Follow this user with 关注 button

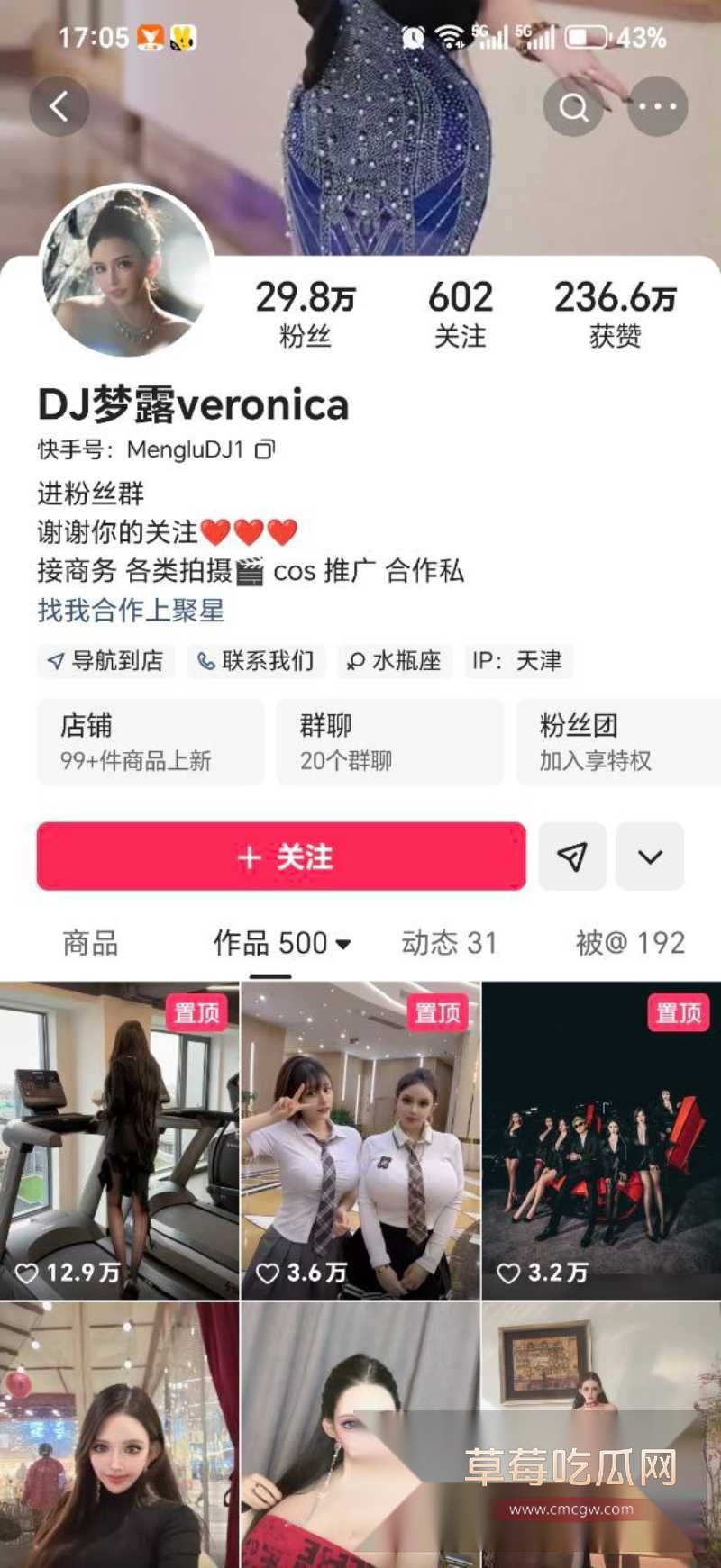coord(281,857)
